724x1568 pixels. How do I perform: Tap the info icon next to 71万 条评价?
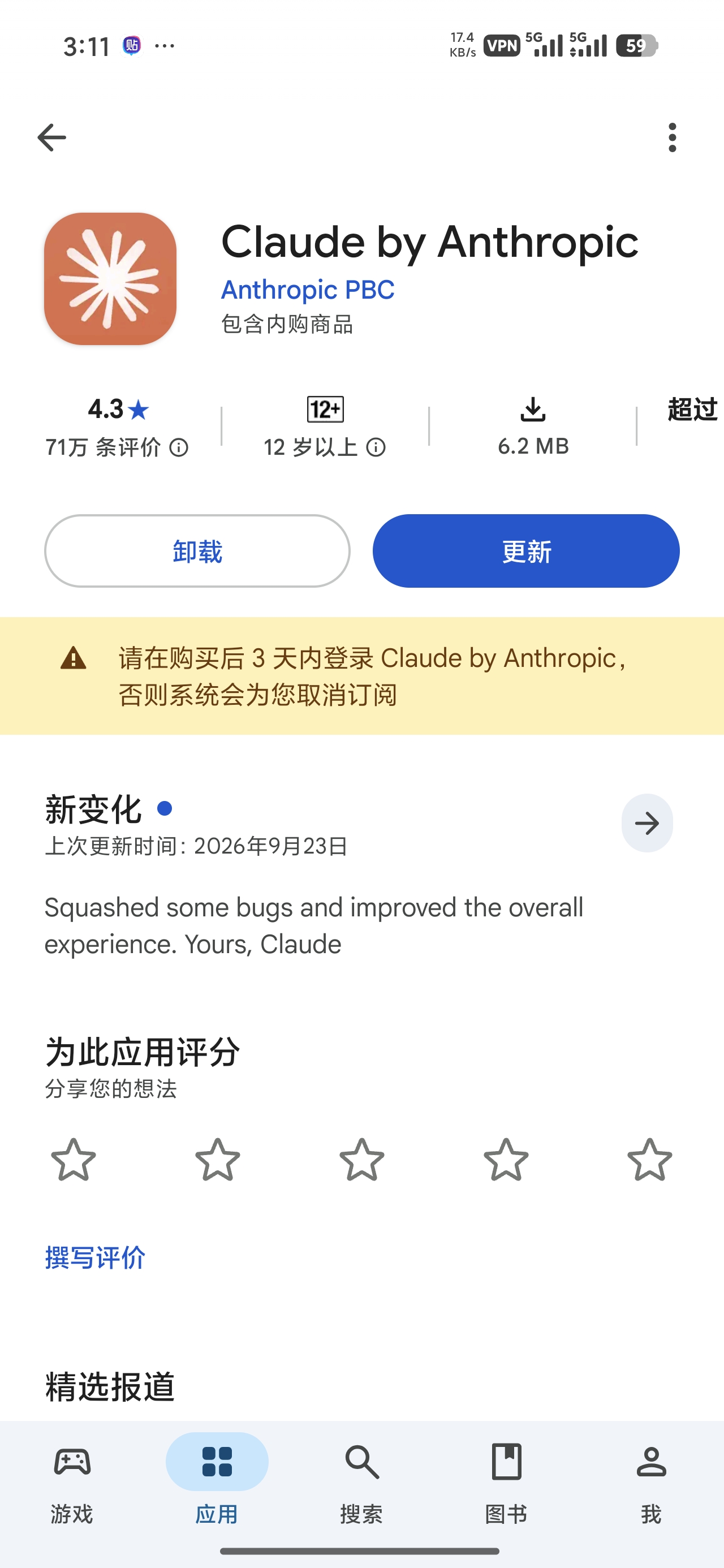178,448
